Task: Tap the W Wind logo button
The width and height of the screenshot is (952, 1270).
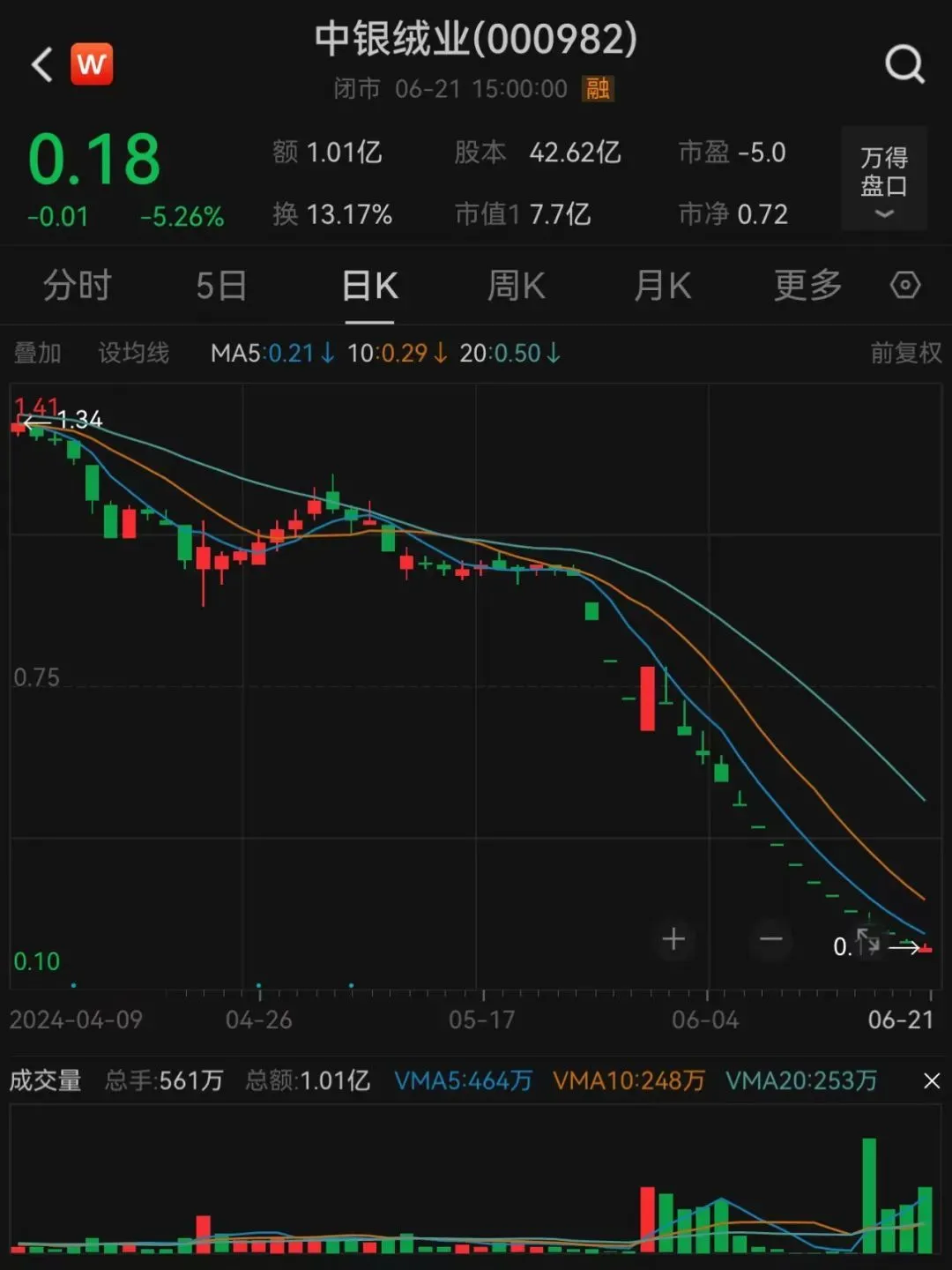Action: click(x=92, y=64)
